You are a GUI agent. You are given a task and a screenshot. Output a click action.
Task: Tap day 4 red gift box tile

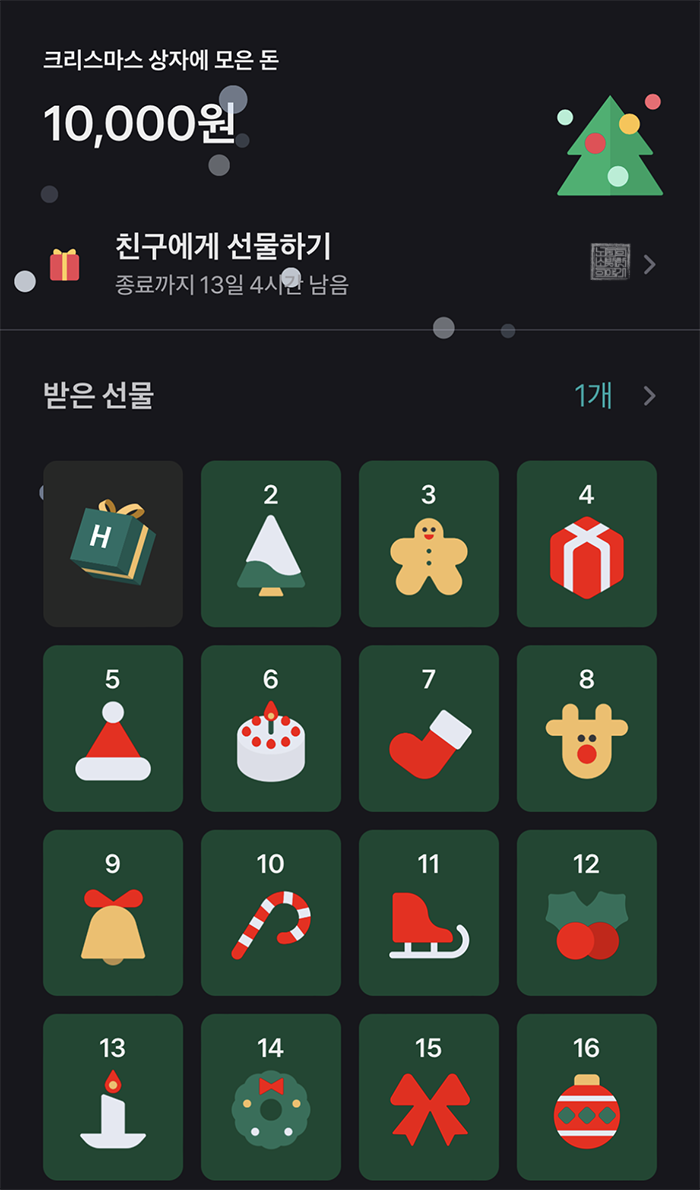pos(587,543)
